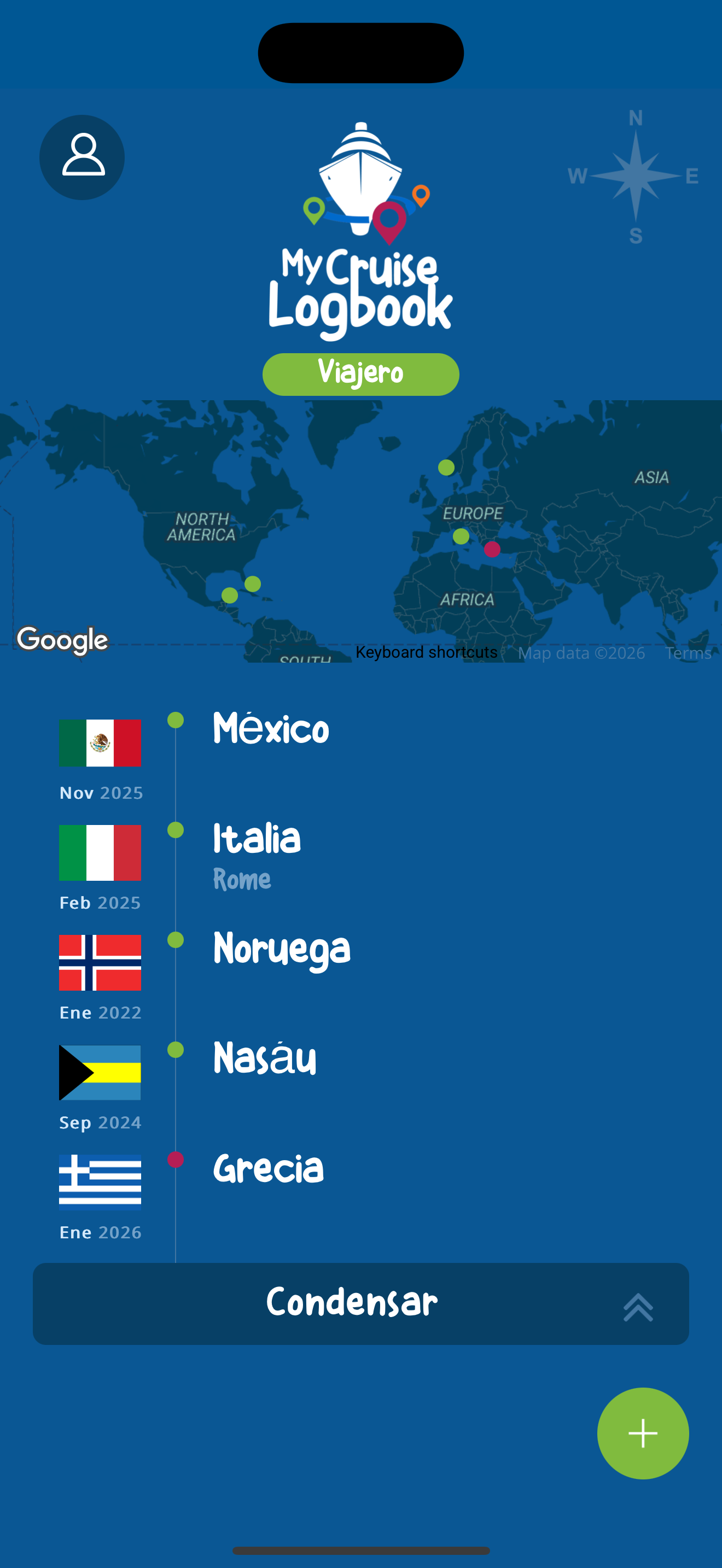Open the Grecia entry from Ene 2026
Image resolution: width=722 pixels, height=1568 pixels.
point(361,1194)
